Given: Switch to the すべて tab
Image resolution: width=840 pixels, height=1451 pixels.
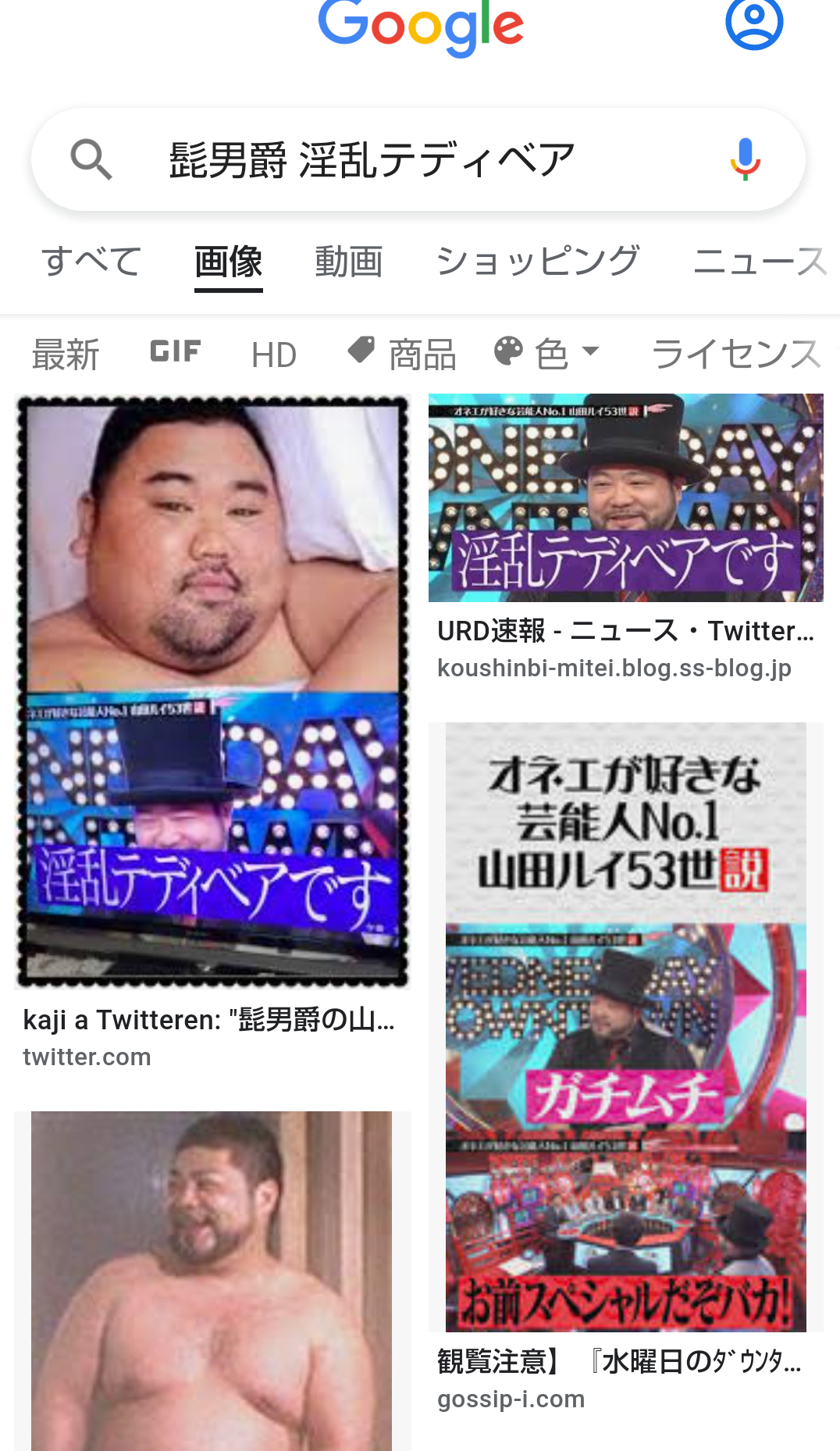Looking at the screenshot, I should (91, 262).
